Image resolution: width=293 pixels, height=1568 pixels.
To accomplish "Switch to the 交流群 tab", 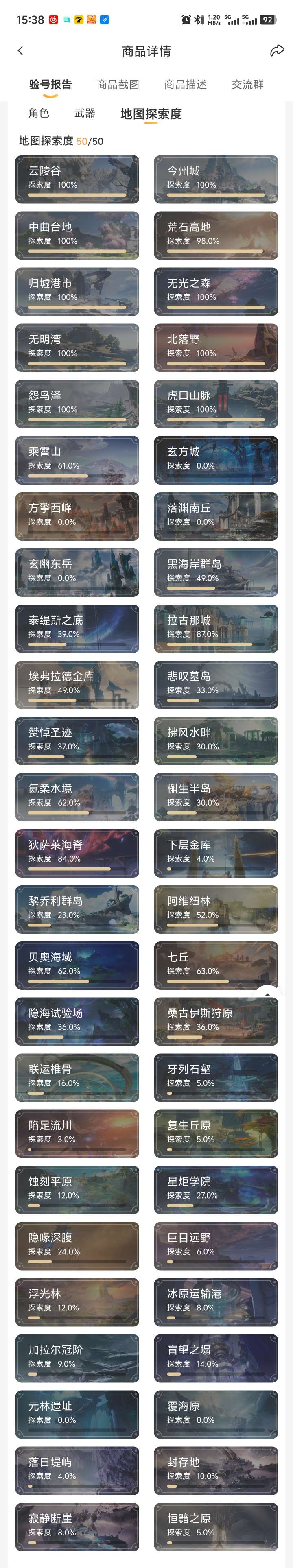I will coord(247,85).
